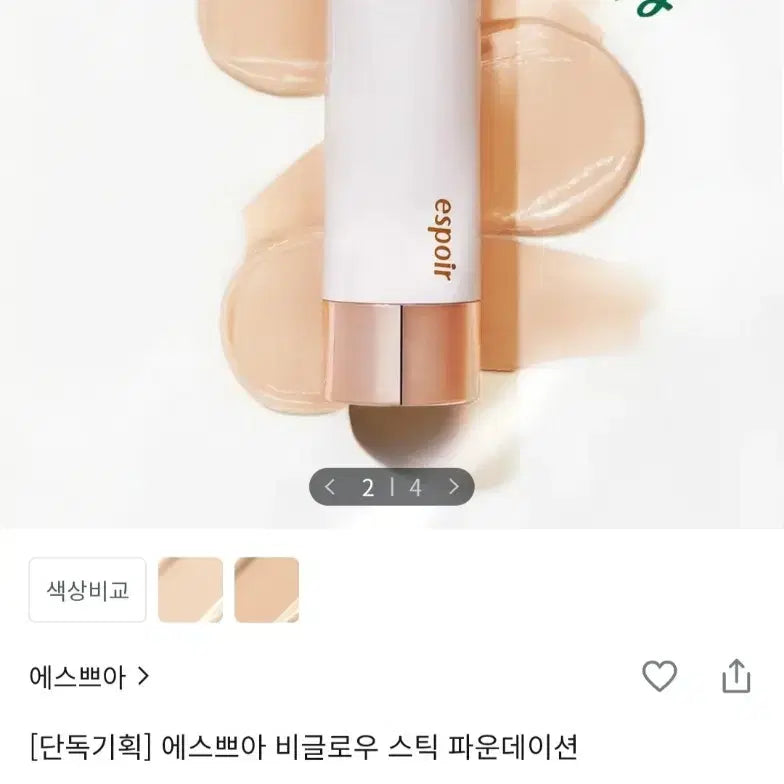
Task: Go to the next product image
Action: (x=453, y=487)
